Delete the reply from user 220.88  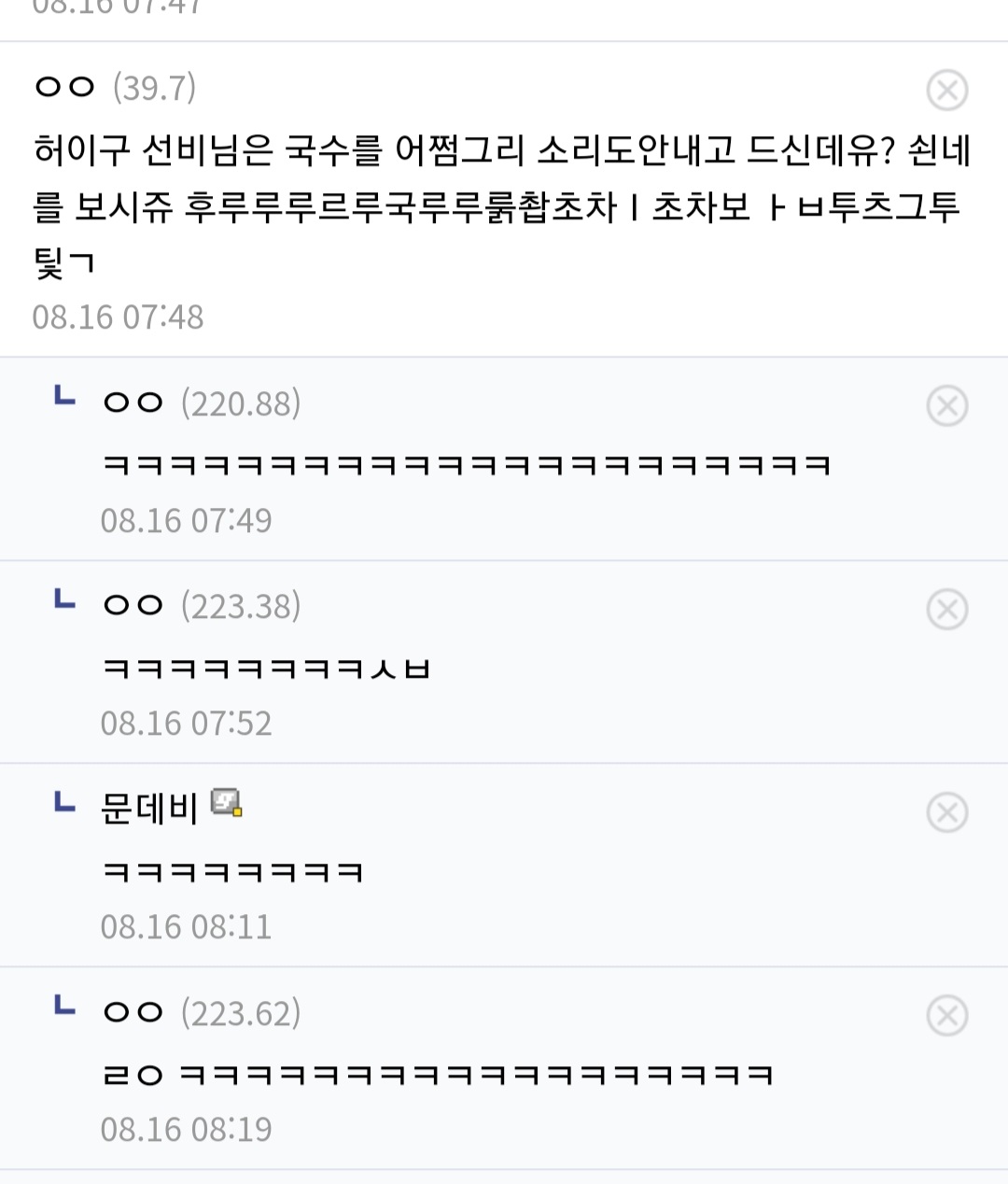[x=946, y=406]
